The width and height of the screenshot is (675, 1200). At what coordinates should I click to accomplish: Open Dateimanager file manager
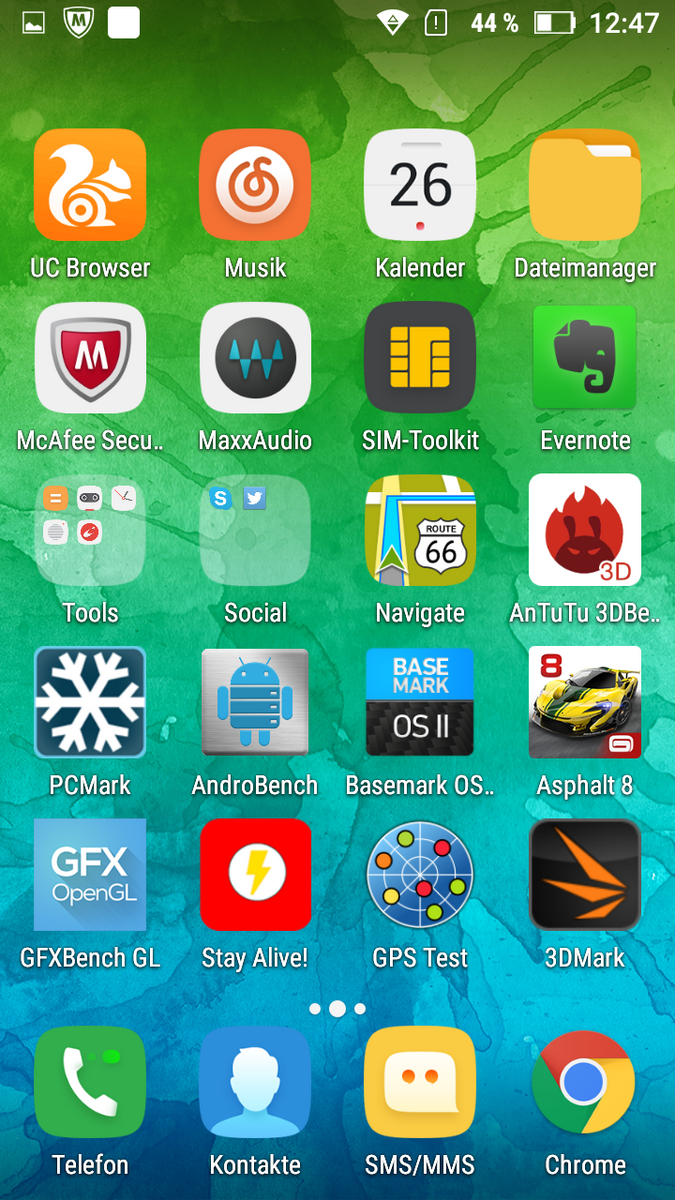point(585,185)
